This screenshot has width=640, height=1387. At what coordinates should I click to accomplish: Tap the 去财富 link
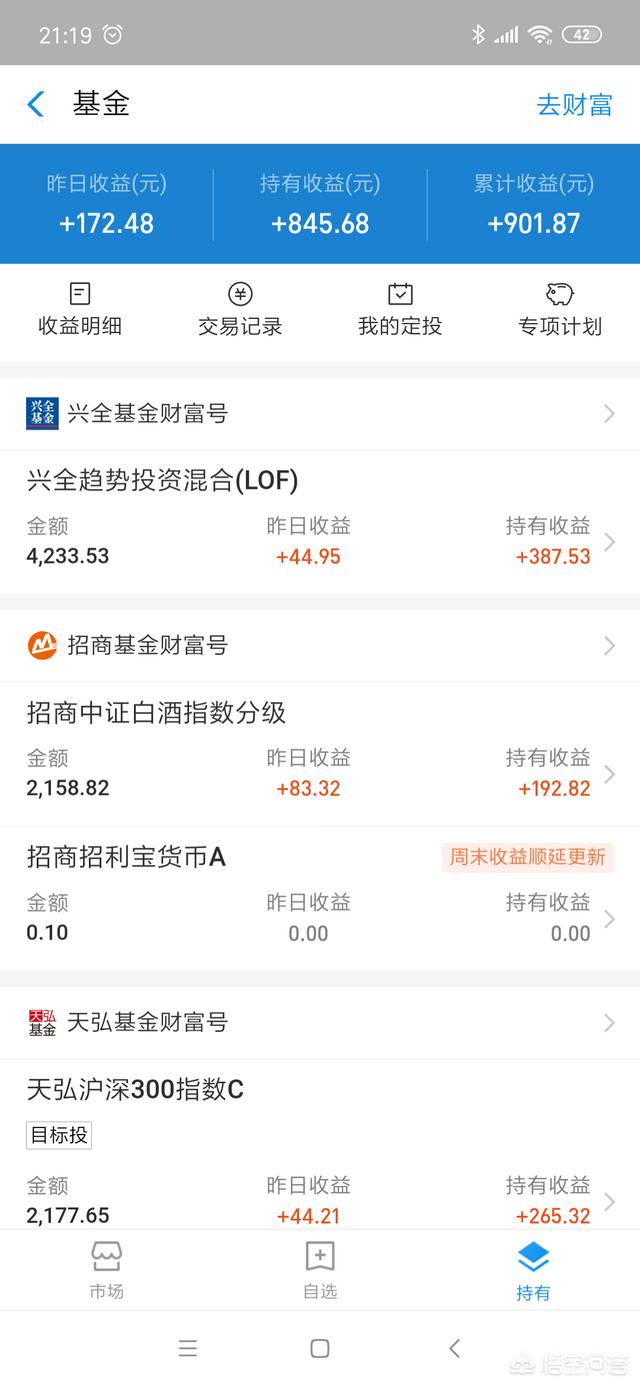pyautogui.click(x=574, y=104)
